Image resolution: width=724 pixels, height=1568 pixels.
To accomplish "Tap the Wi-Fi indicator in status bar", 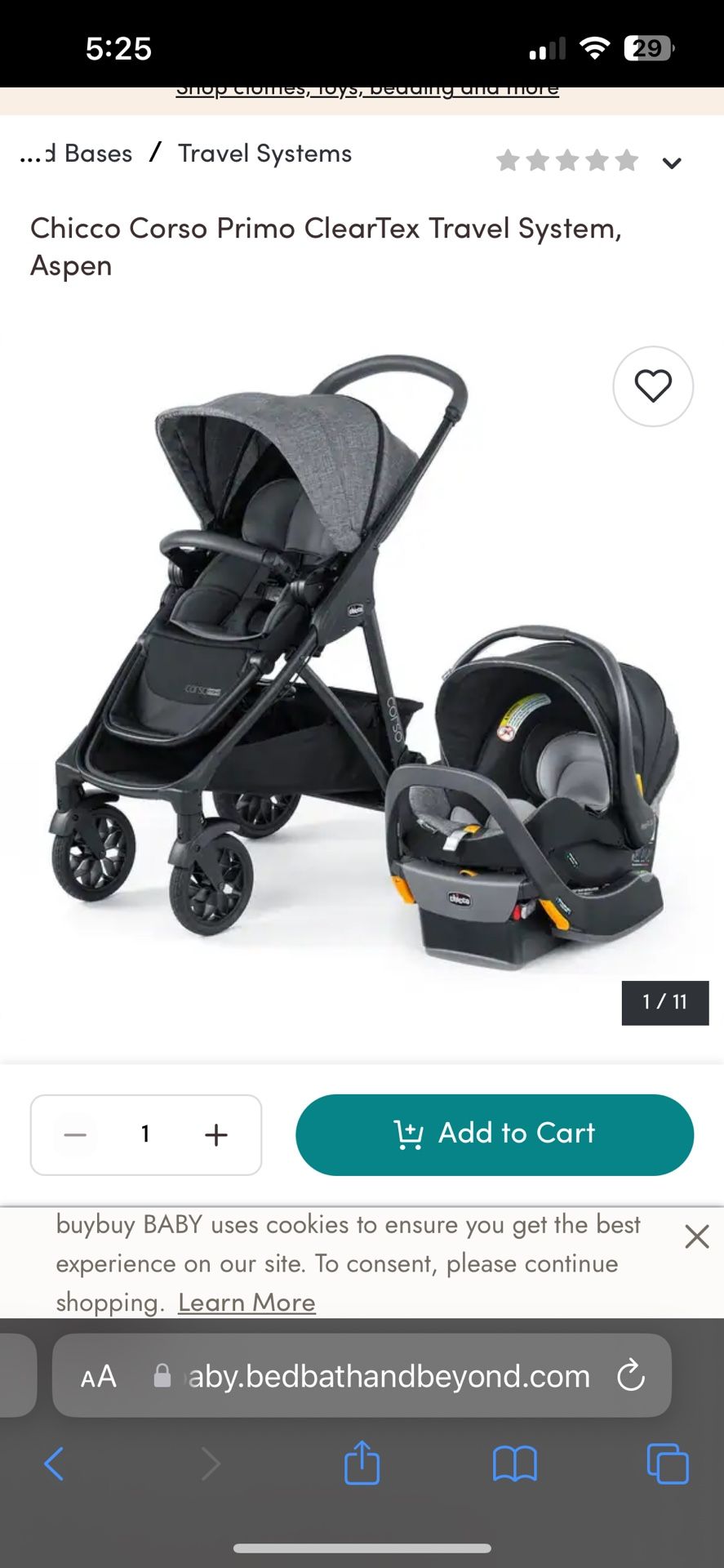I will pyautogui.click(x=594, y=47).
